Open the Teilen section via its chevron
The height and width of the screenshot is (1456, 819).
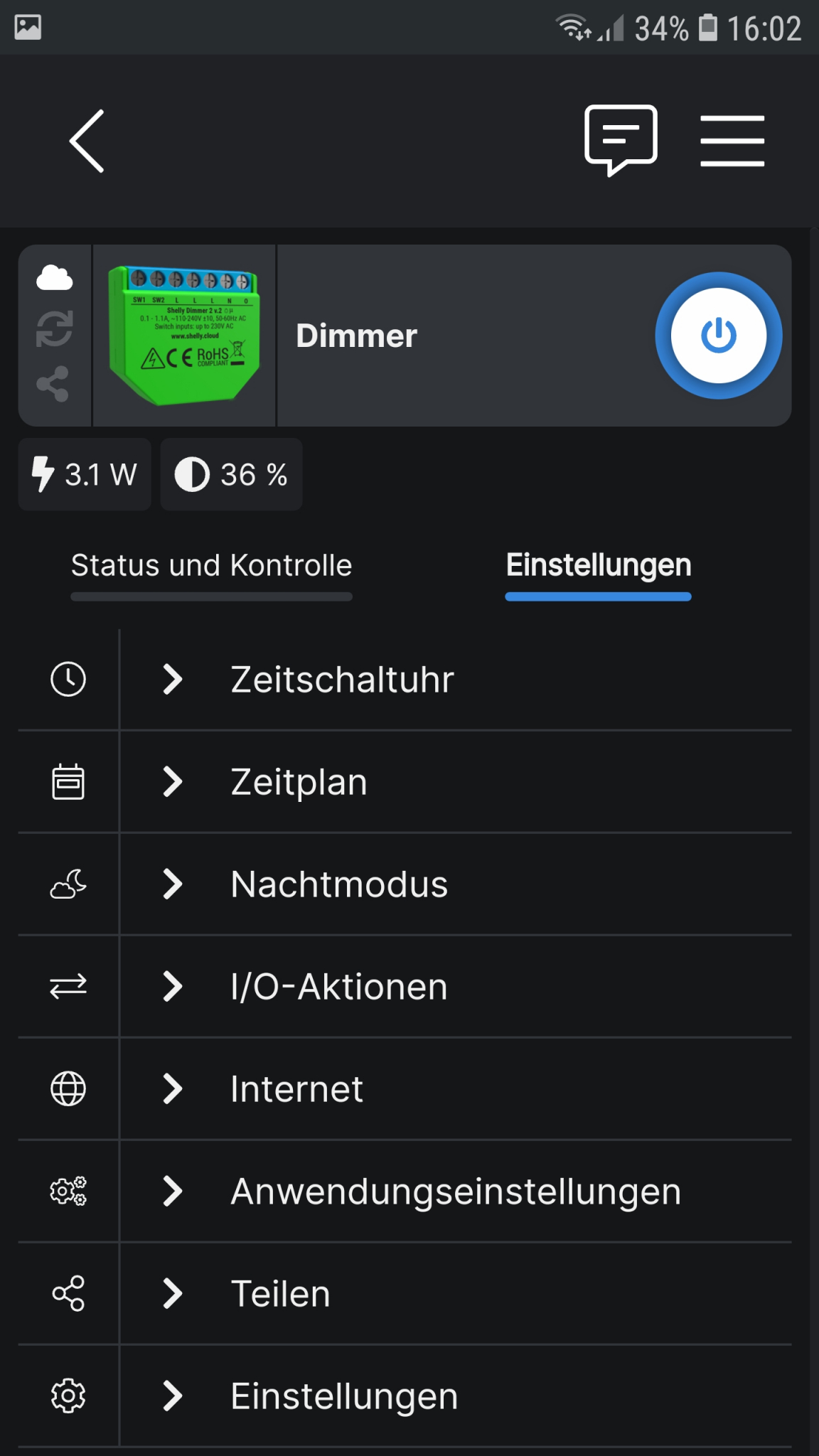coord(172,1293)
